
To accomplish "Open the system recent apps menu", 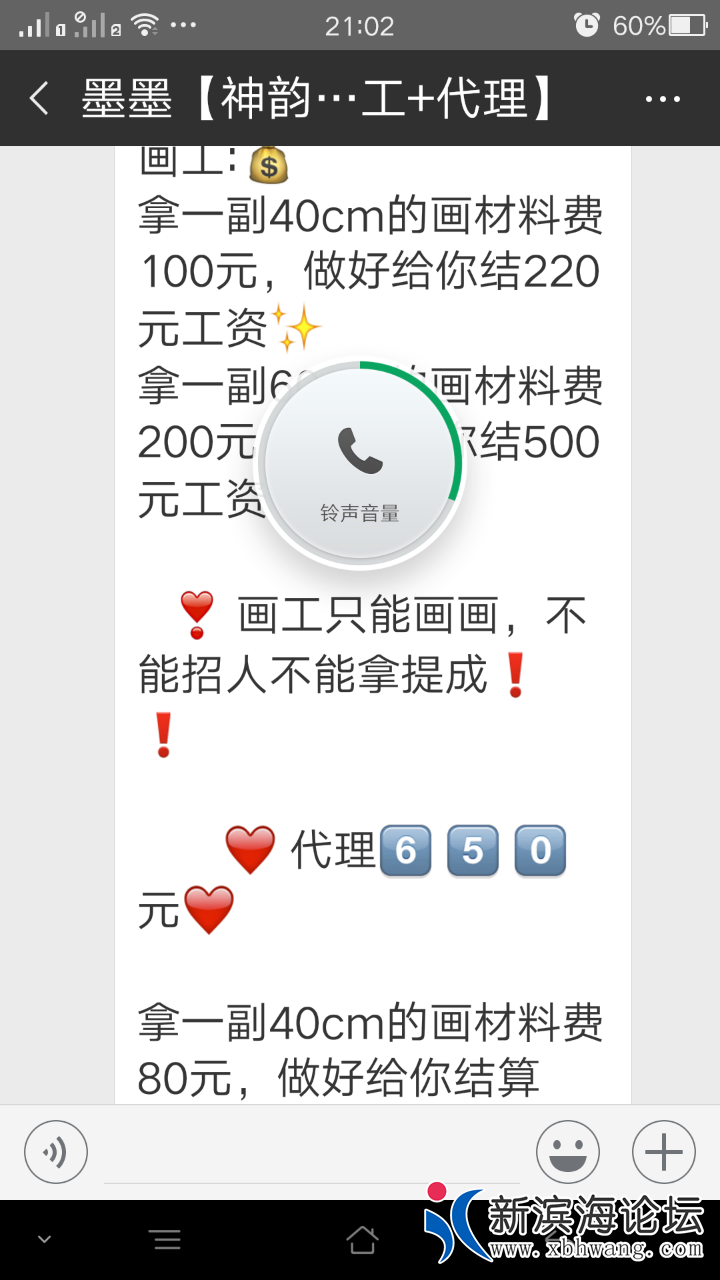I will (166, 1241).
